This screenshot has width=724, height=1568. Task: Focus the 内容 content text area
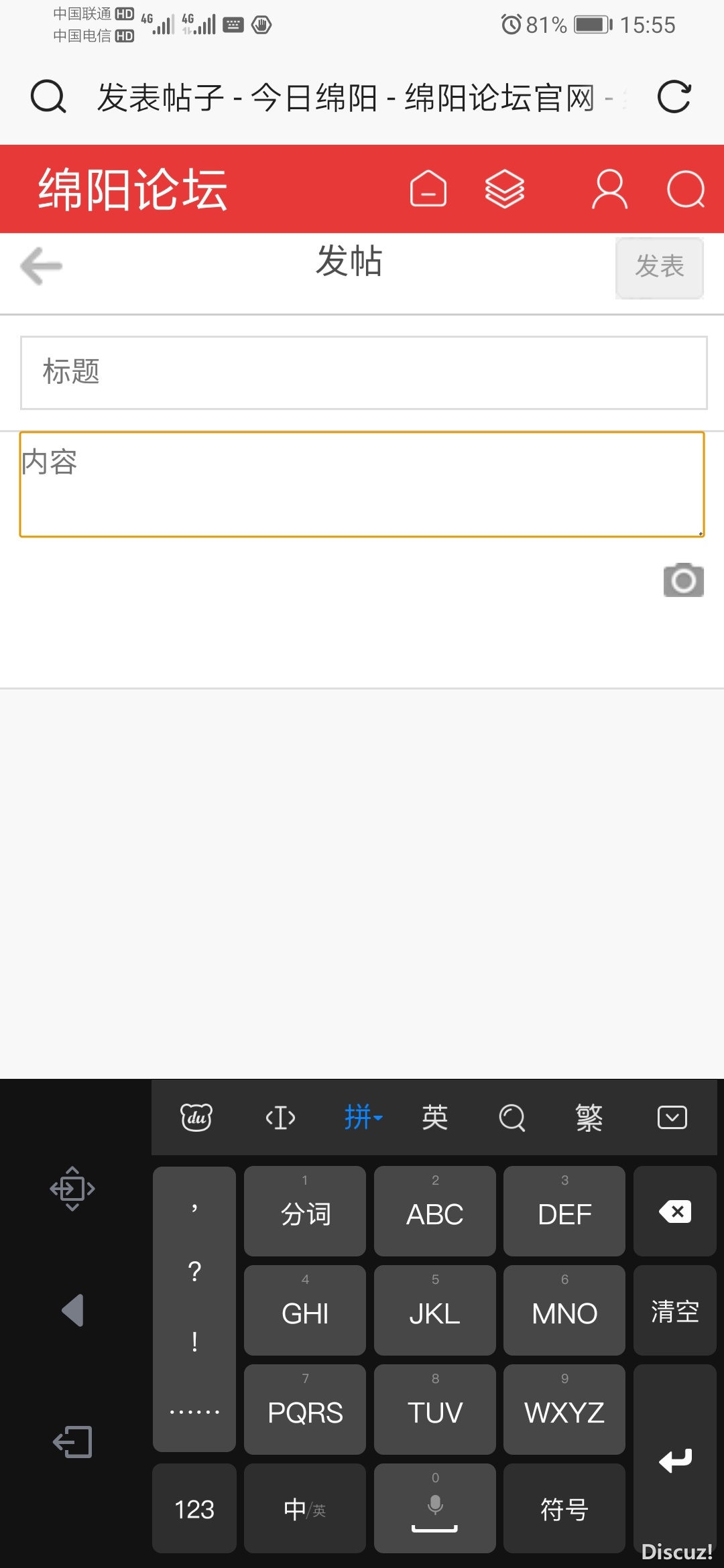(x=362, y=484)
